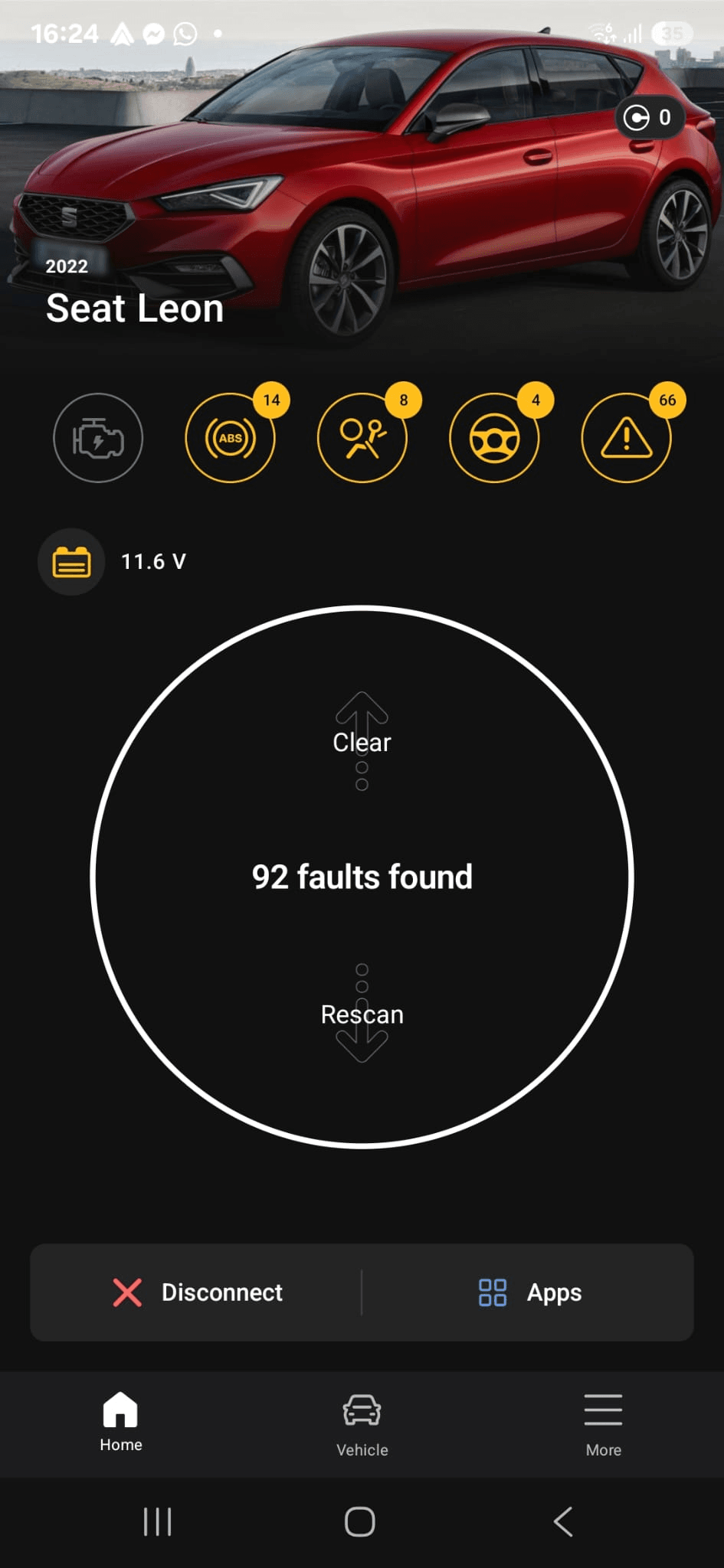Screen dimensions: 724x1568
Task: View the 4 steering wheel faults
Action: click(494, 438)
